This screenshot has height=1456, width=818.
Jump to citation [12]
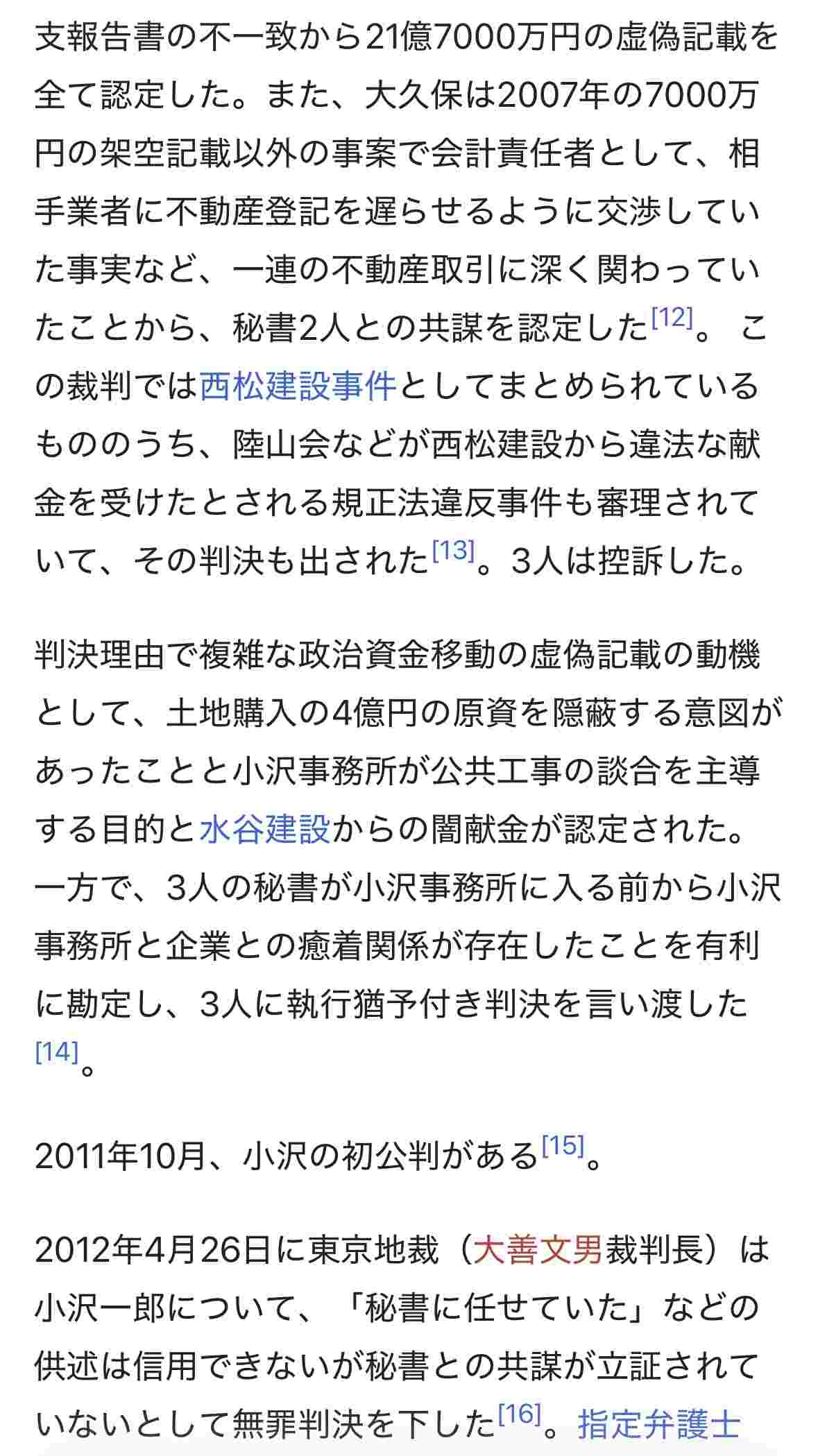(672, 318)
